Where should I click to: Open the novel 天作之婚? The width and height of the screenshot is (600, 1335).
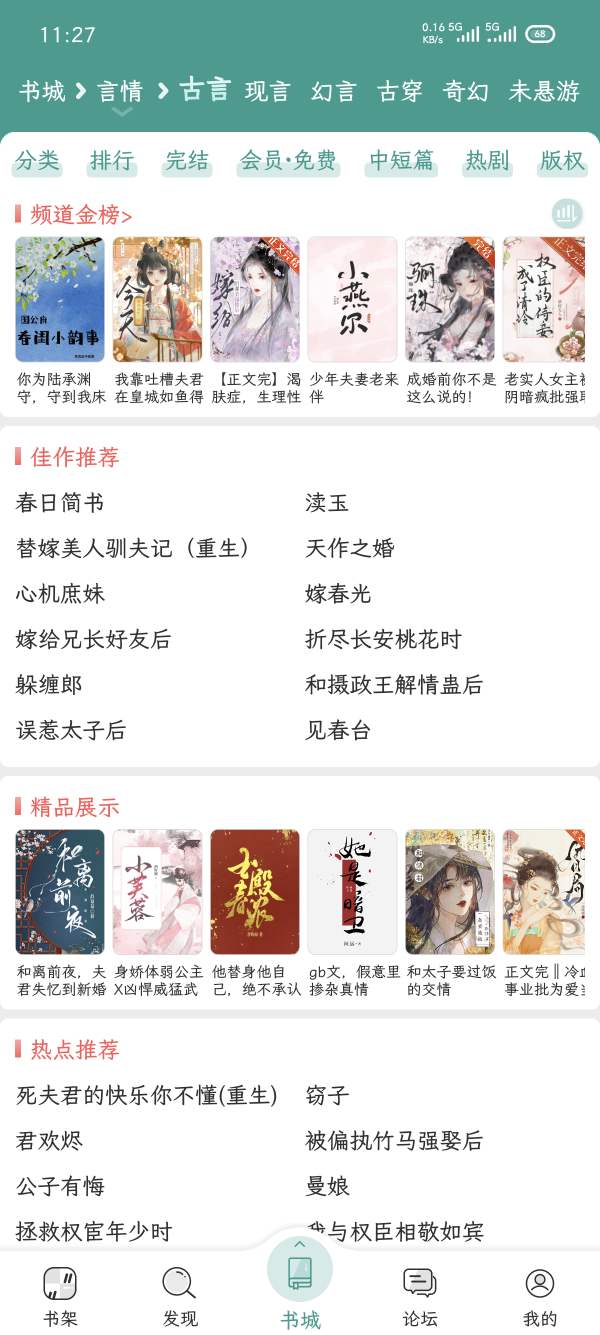point(350,548)
